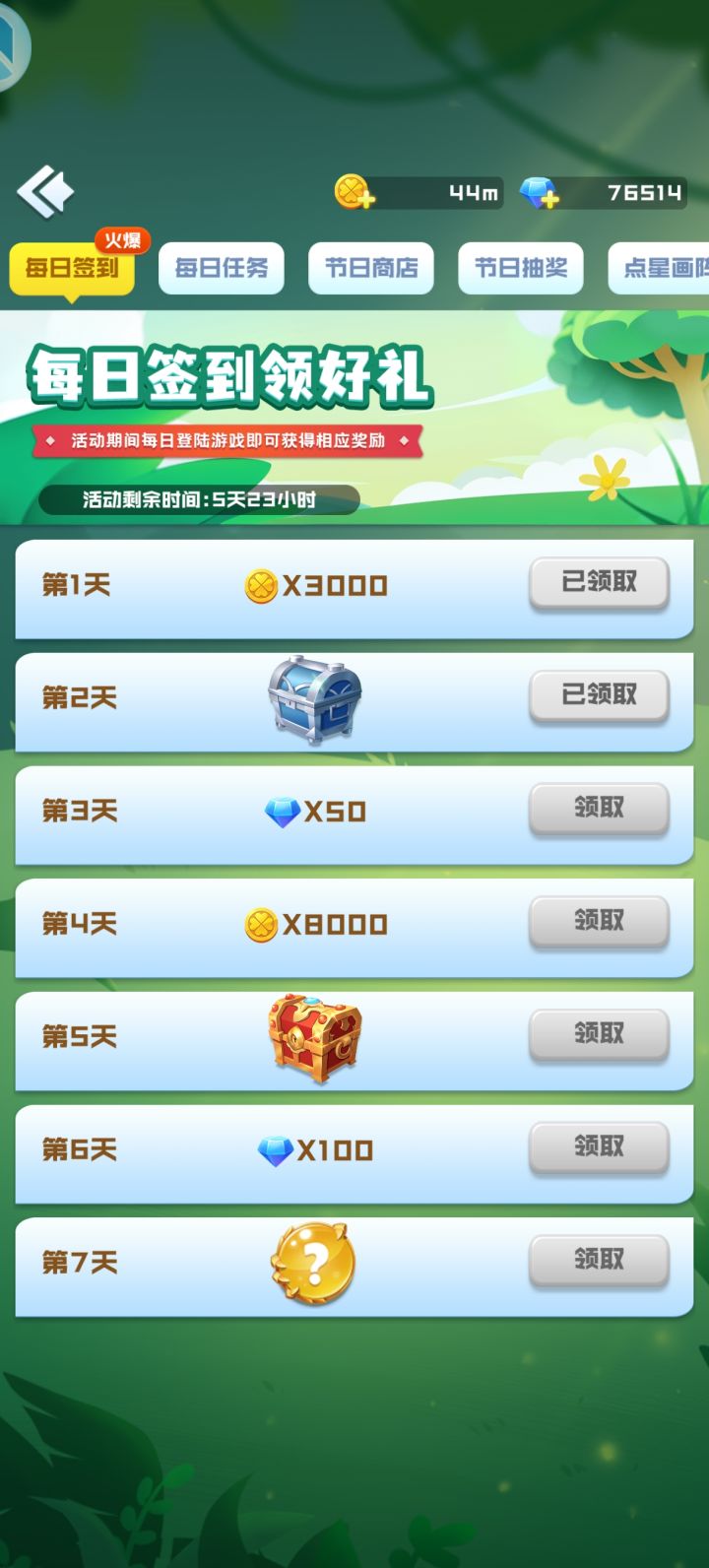The width and height of the screenshot is (709, 1568).
Task: Open the 节日商店 tab
Action: [x=371, y=267]
